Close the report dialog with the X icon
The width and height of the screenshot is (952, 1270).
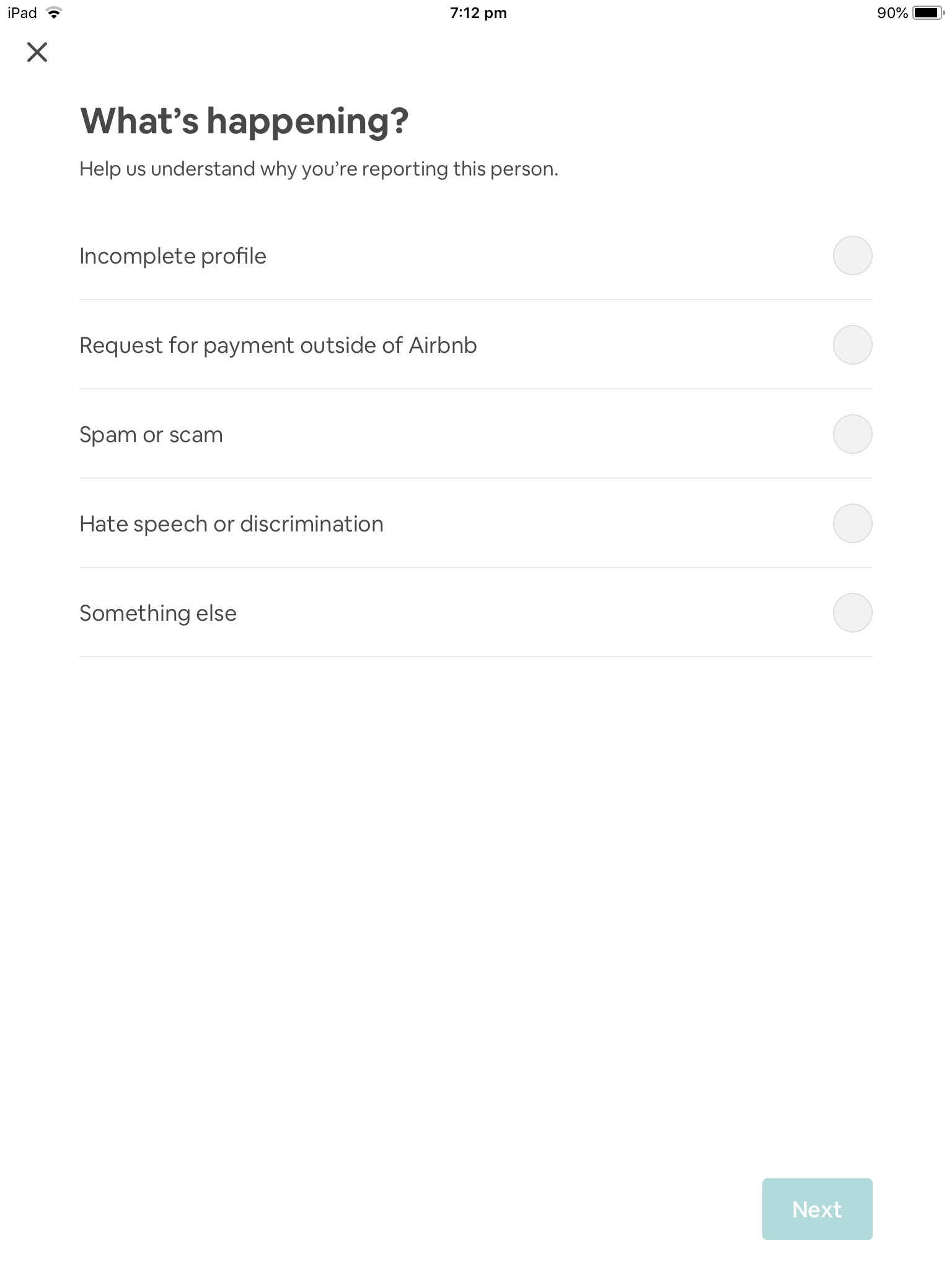(x=38, y=53)
